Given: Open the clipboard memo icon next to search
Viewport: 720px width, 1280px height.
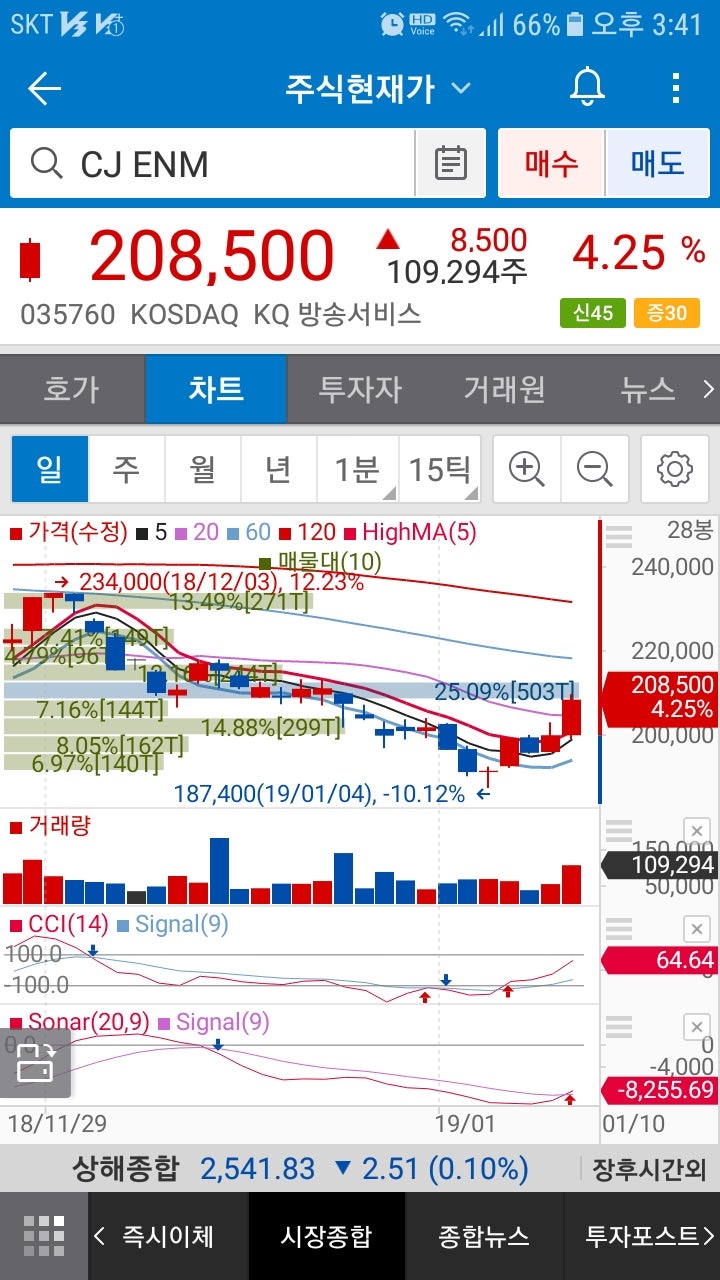Looking at the screenshot, I should click(x=450, y=162).
